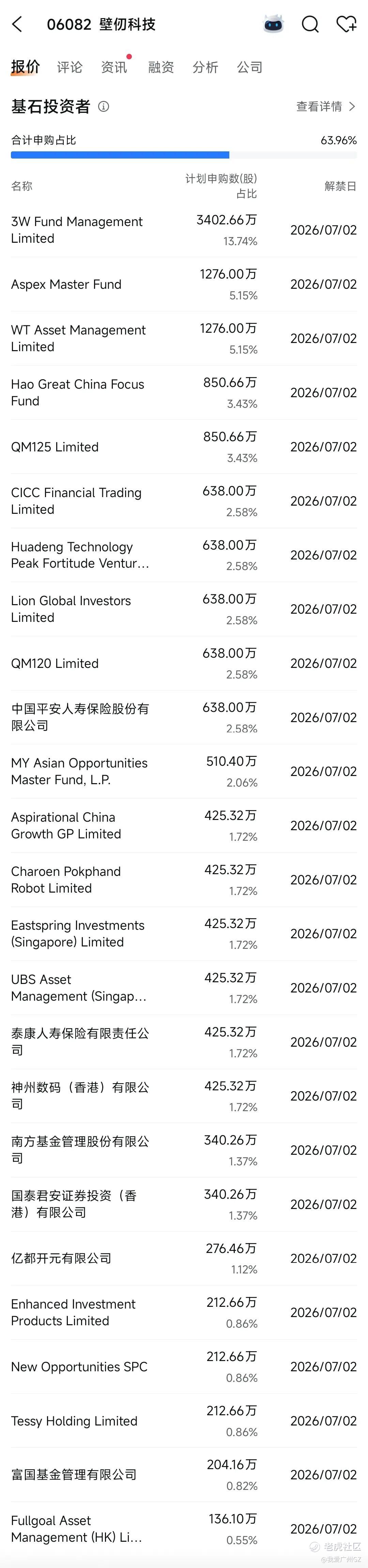Open the robot AI assistant icon
The height and width of the screenshot is (1568, 368).
(x=273, y=24)
